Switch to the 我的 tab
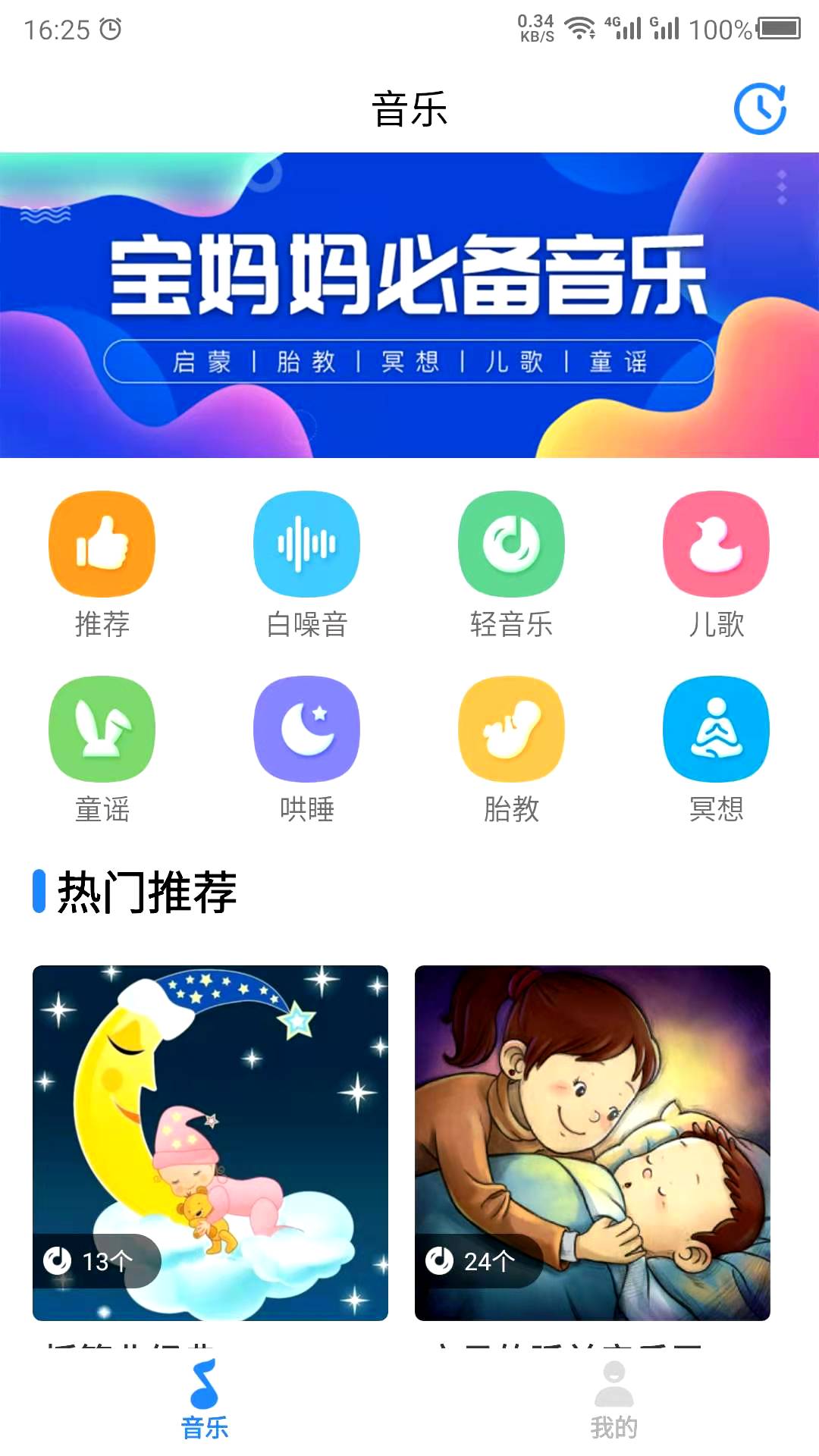Image resolution: width=819 pixels, height=1456 pixels. [614, 1400]
